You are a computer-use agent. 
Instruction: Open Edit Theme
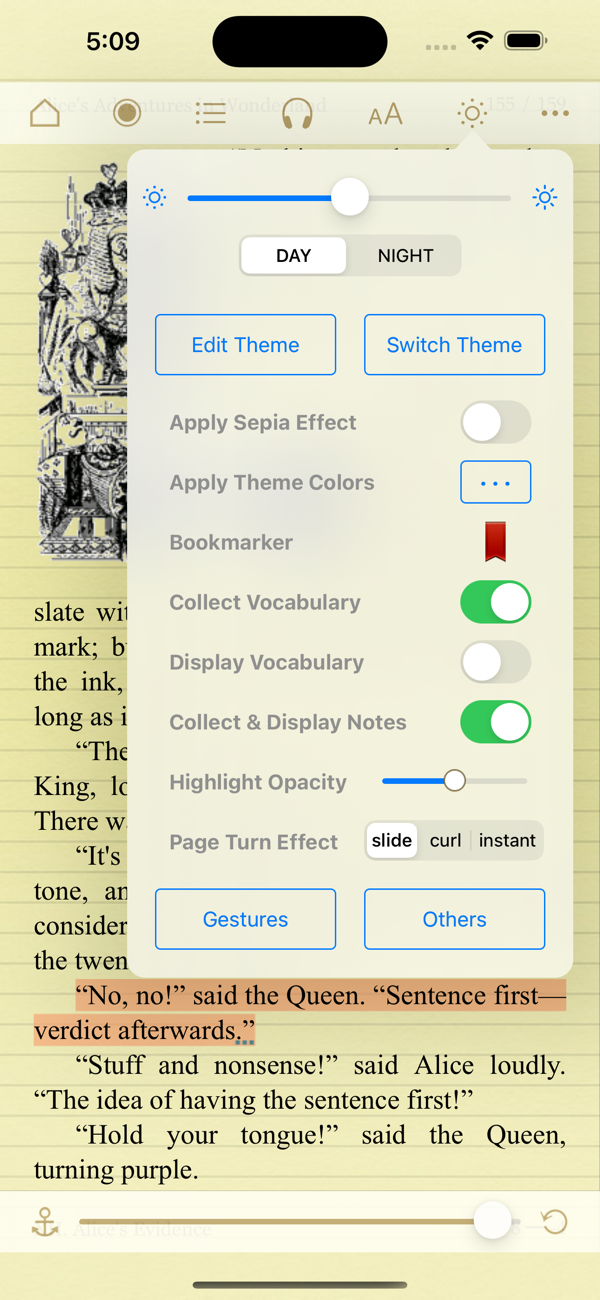245,345
